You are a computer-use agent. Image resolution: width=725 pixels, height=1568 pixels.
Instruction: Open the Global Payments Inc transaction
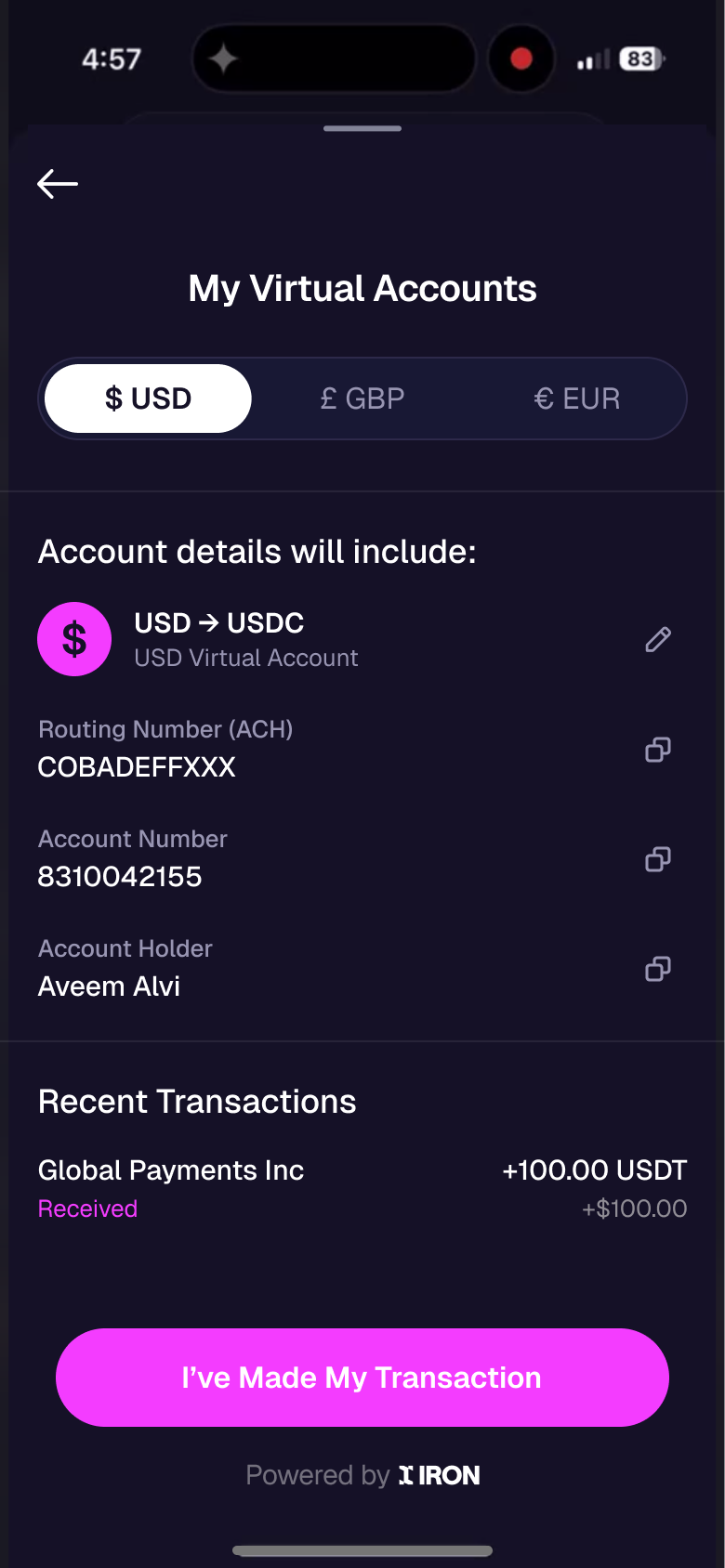coord(362,1188)
